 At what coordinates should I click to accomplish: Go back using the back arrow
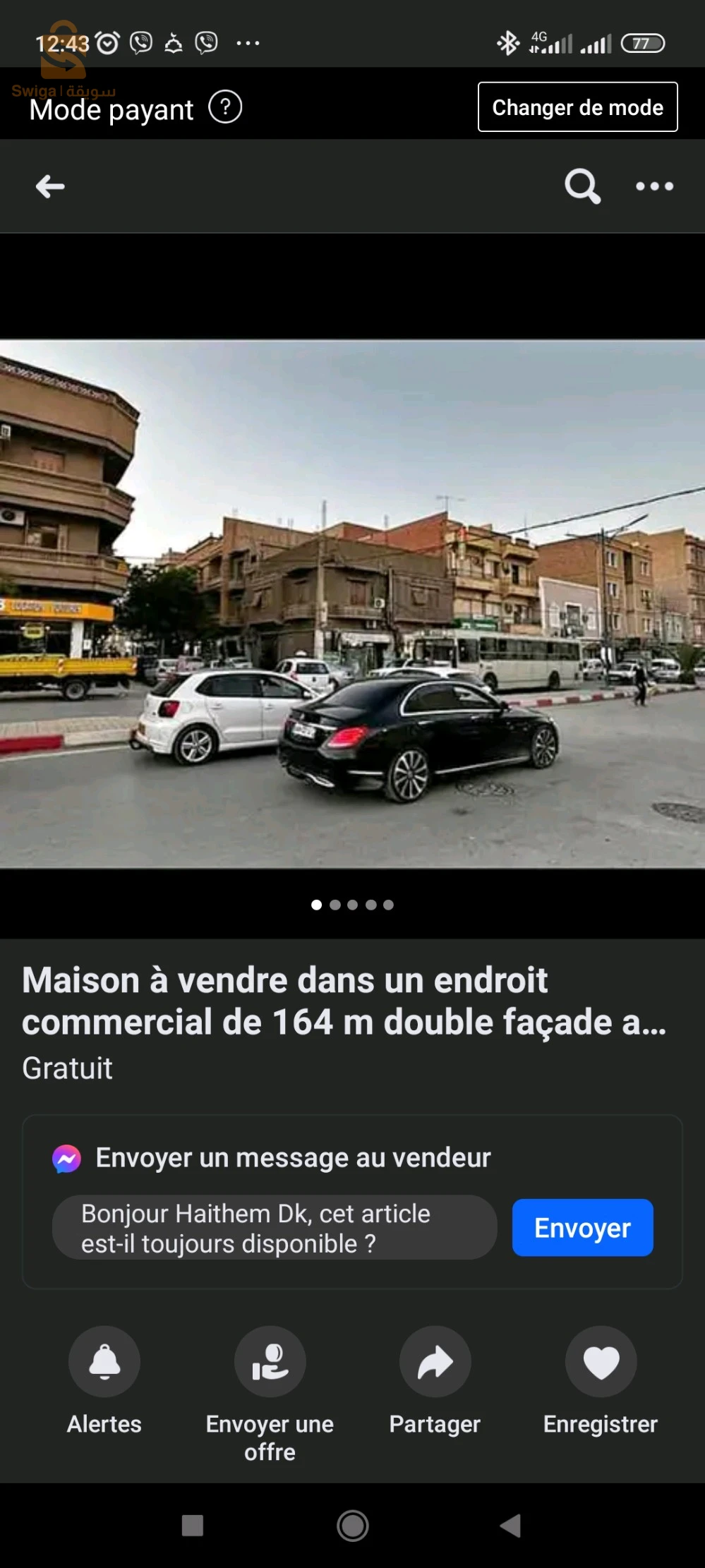pyautogui.click(x=48, y=186)
